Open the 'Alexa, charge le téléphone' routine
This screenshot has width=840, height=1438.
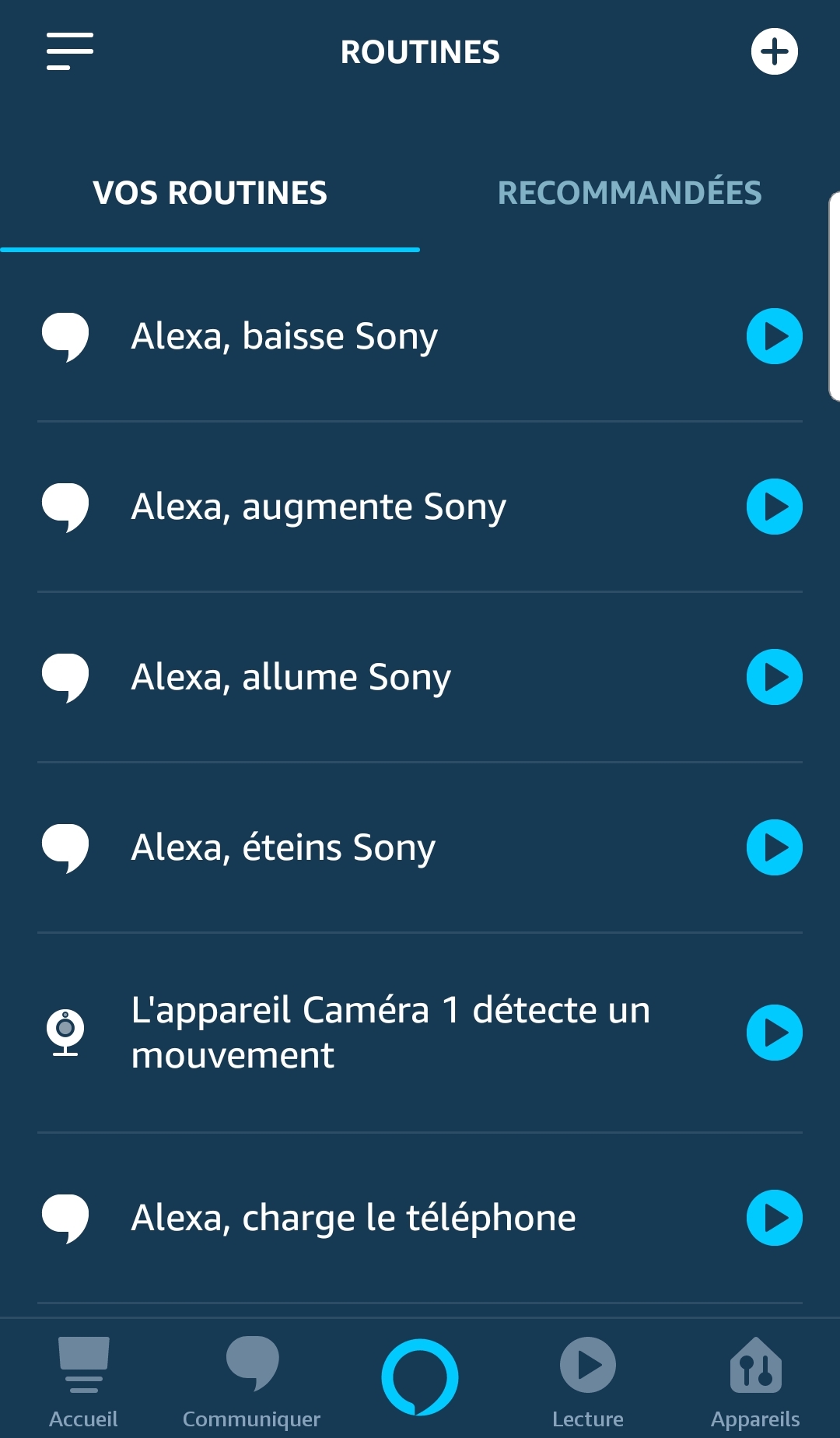click(x=353, y=1218)
